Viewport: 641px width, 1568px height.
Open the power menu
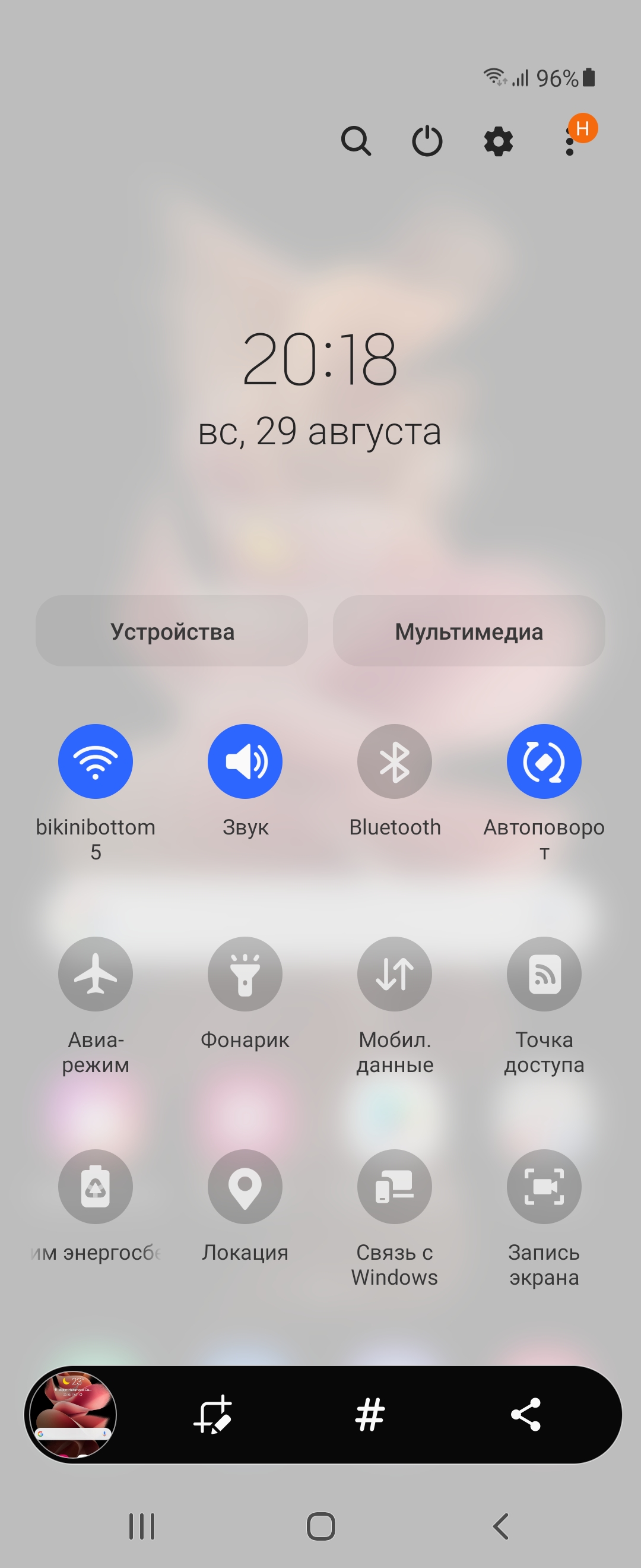(427, 141)
